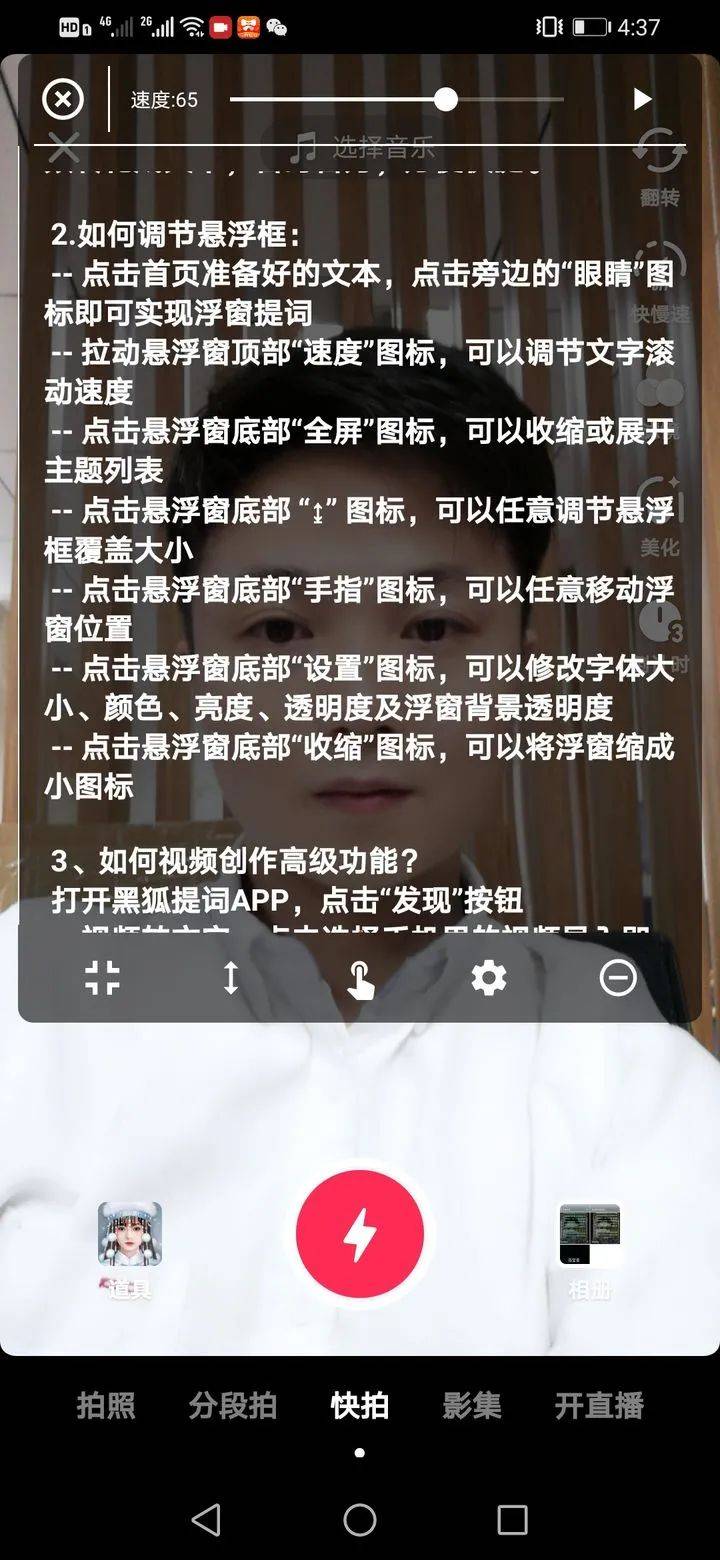
Task: Go back using system navigation
Action: click(206, 1520)
